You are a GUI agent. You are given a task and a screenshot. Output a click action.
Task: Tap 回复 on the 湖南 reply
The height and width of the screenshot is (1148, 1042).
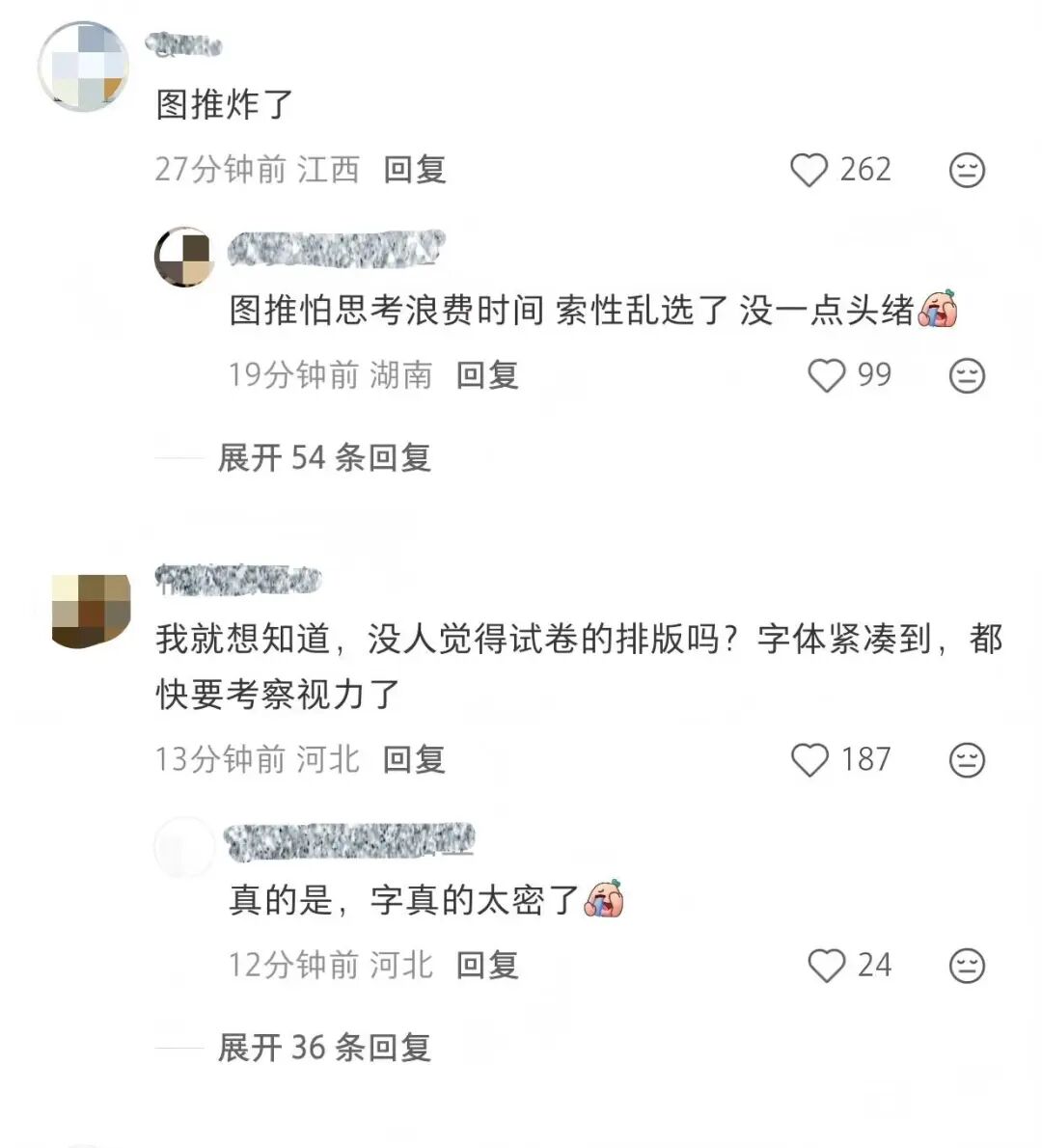486,375
